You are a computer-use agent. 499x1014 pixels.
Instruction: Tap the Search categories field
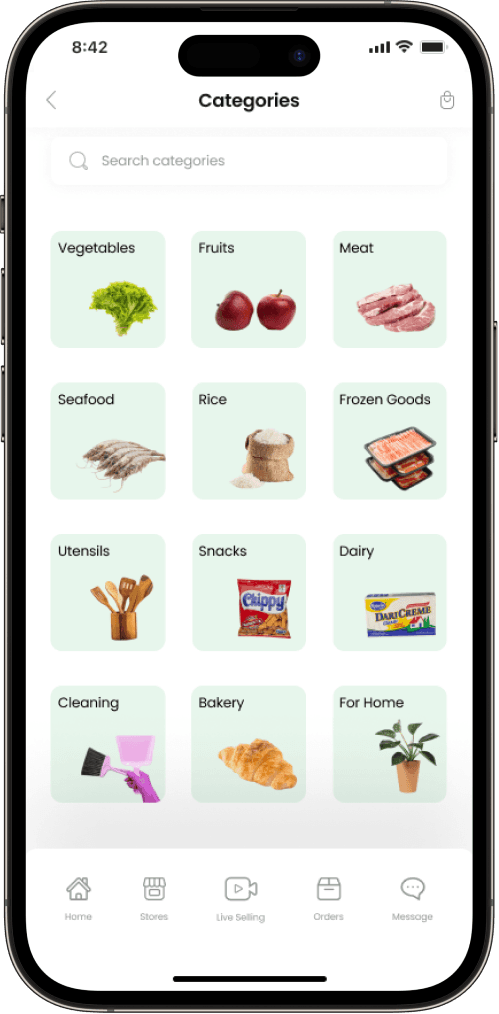point(249,161)
